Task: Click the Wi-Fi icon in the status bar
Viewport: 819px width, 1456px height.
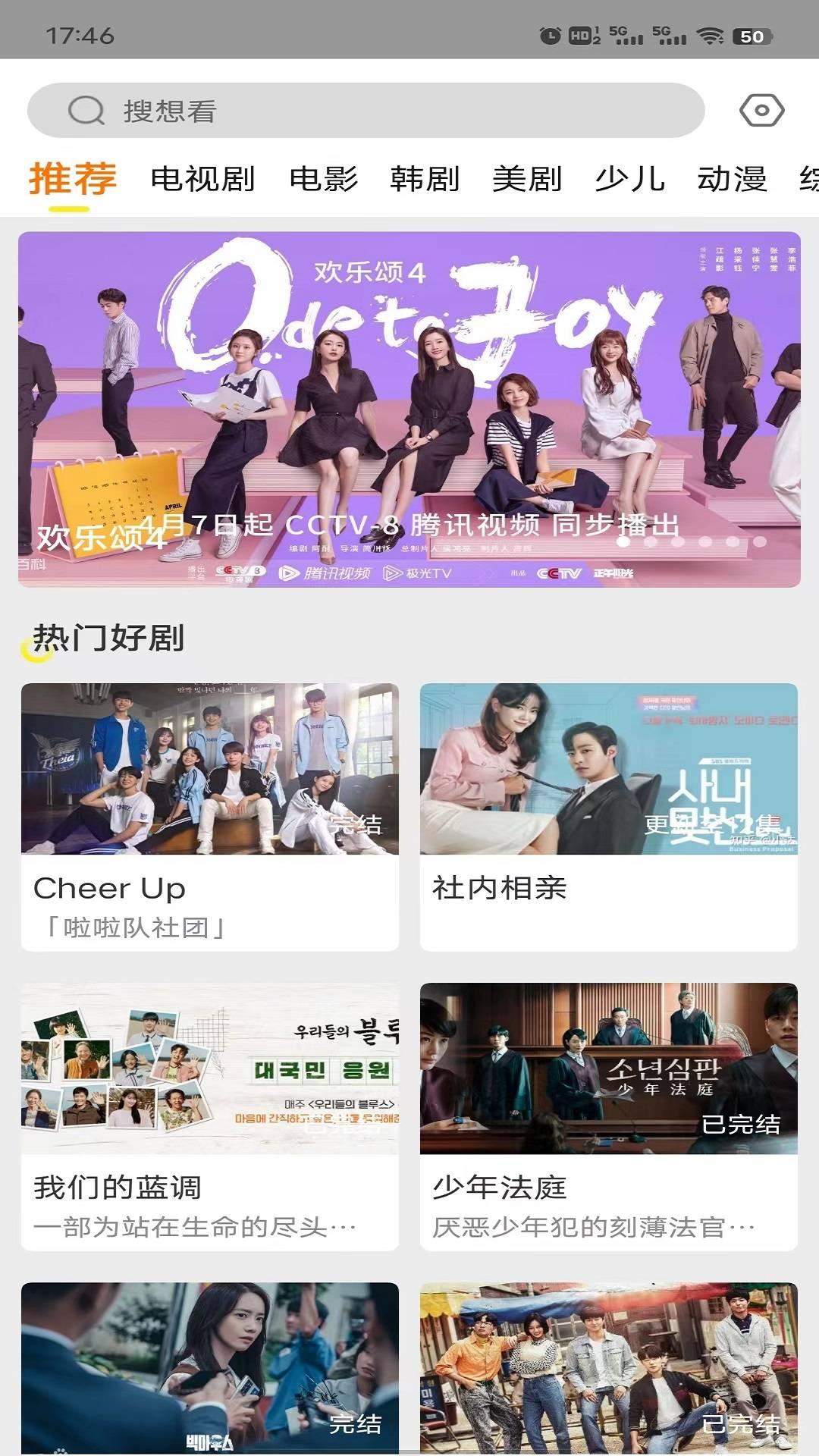Action: tap(710, 33)
